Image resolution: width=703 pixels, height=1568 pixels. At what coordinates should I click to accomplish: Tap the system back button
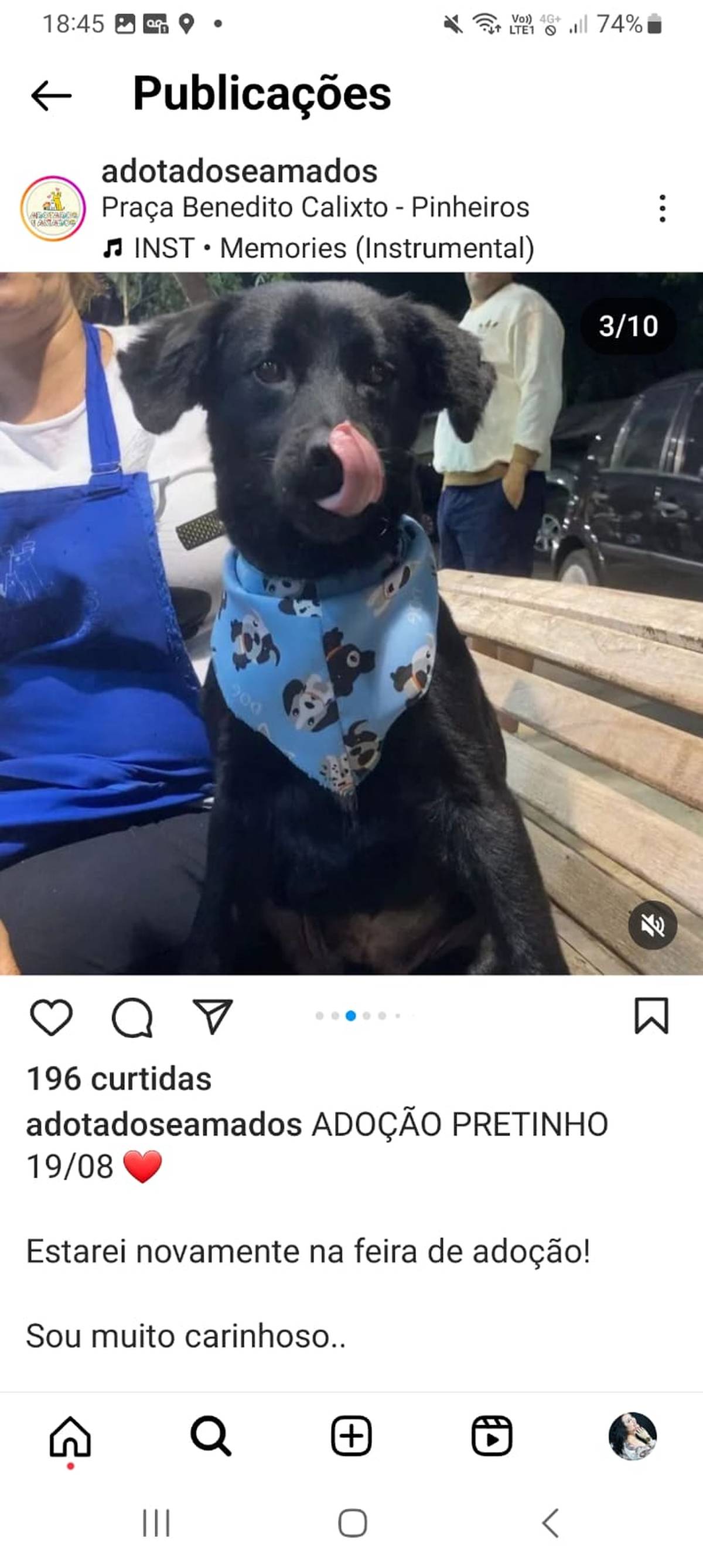(x=550, y=1524)
